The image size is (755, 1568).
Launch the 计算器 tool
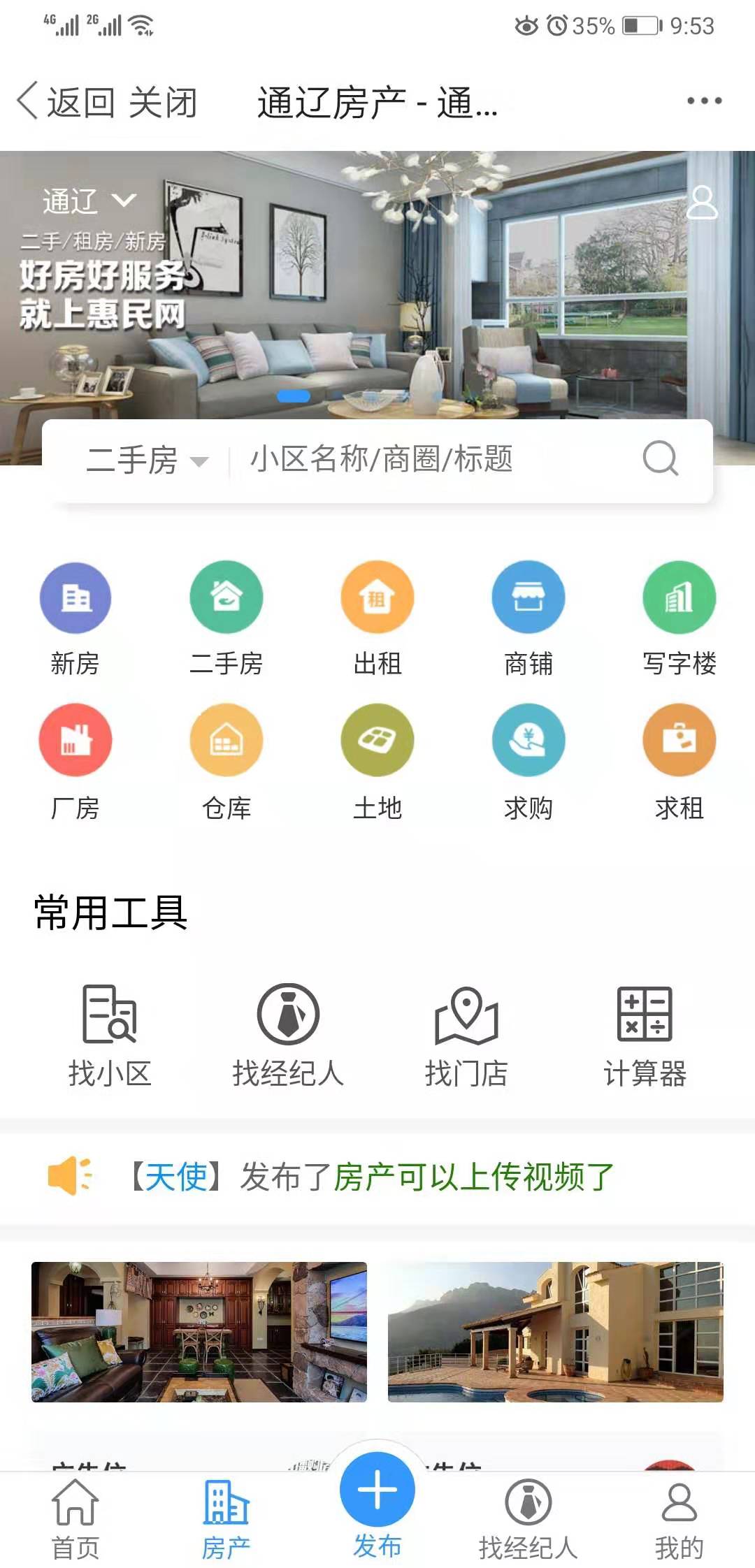[645, 1036]
